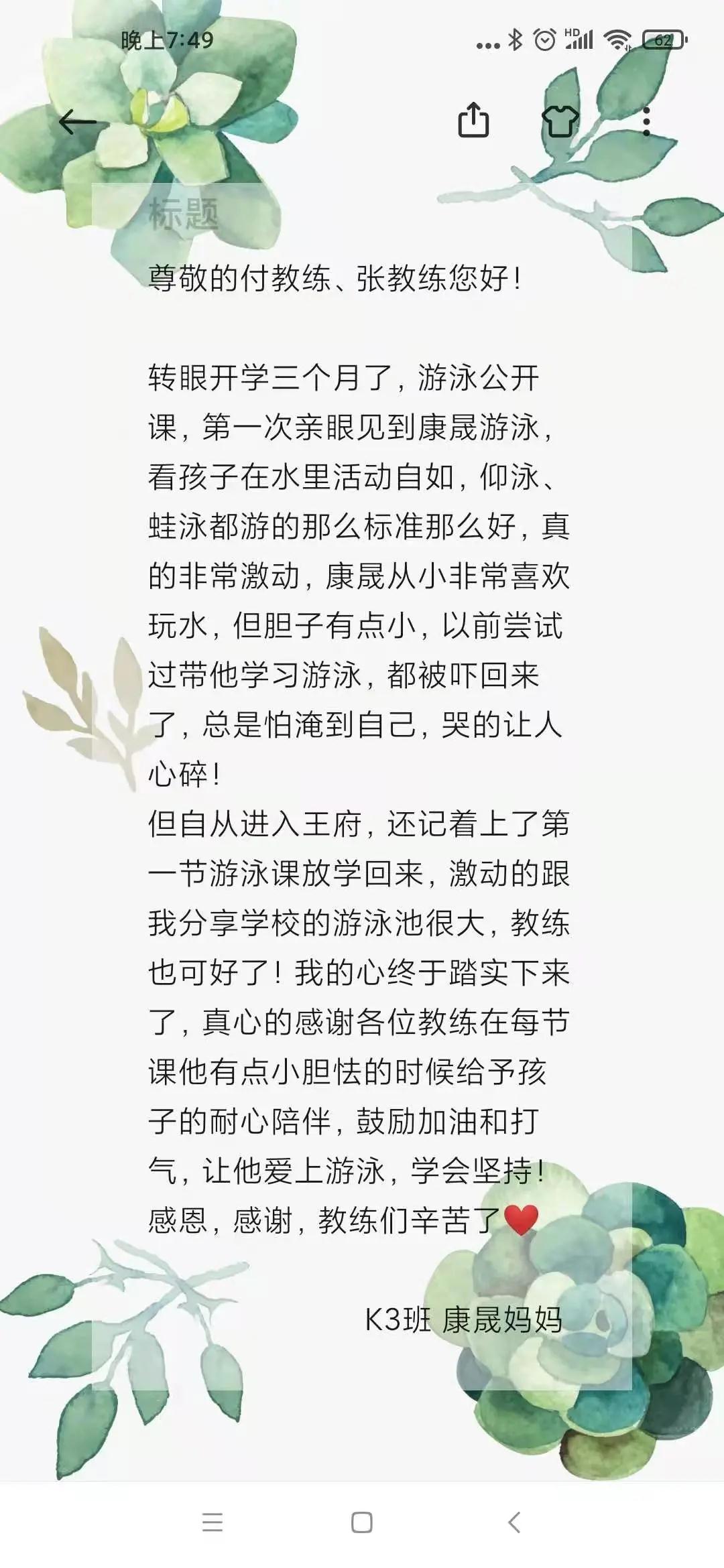This screenshot has width=724, height=1568.
Task: Open the theme shirt icon
Action: [560, 121]
